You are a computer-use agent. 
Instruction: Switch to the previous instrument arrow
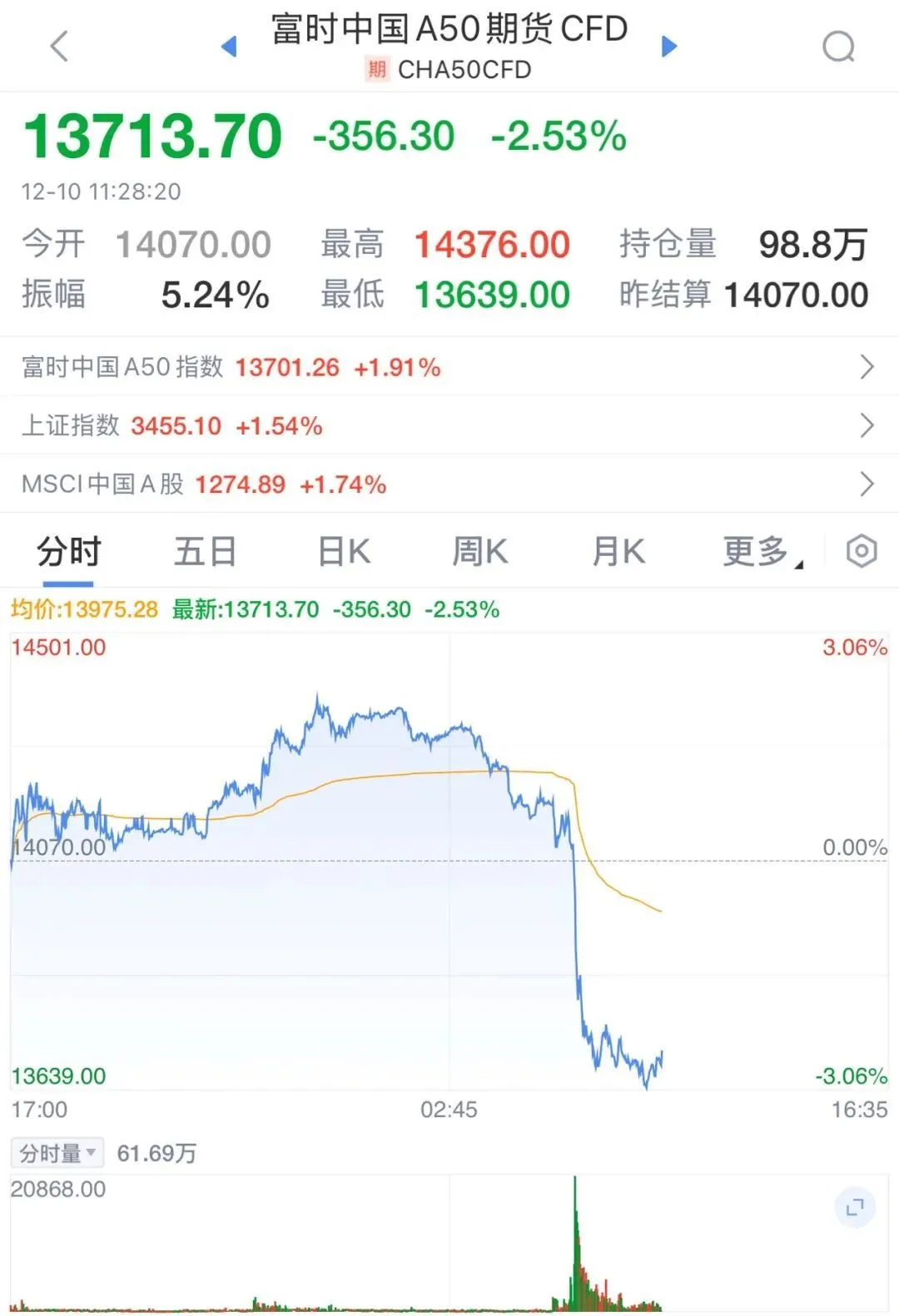point(229,47)
